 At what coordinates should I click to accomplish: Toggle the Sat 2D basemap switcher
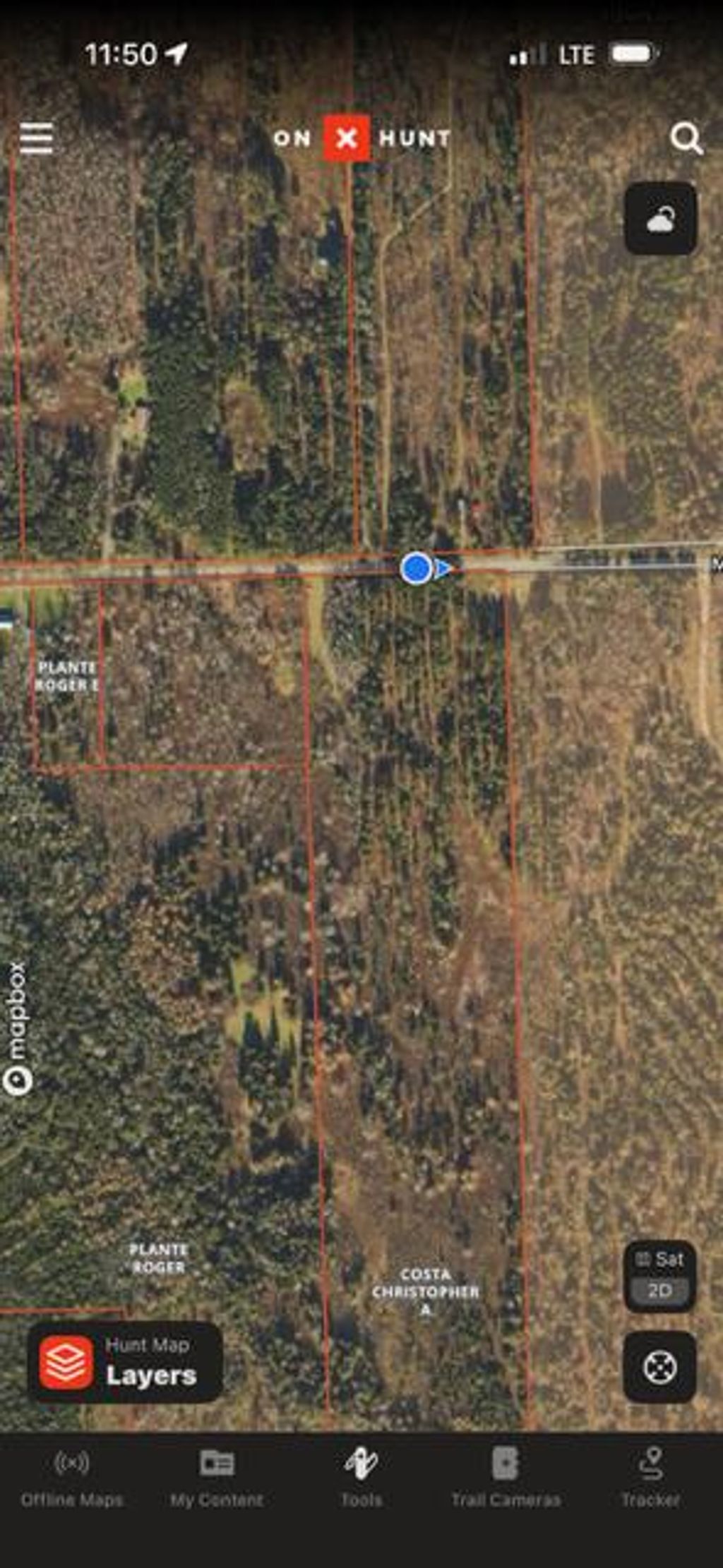click(659, 1276)
